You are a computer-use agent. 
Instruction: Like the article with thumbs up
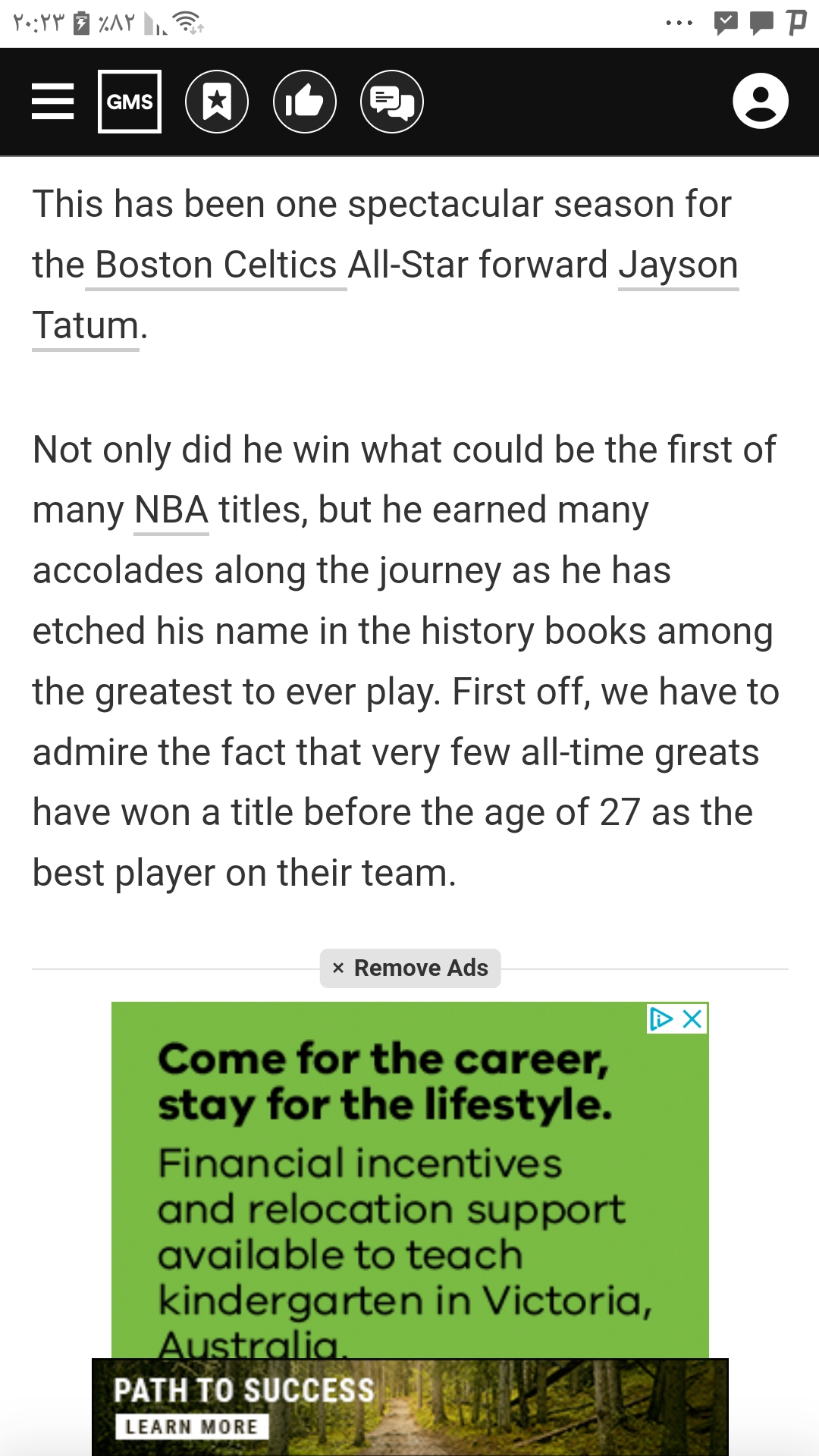(x=305, y=102)
